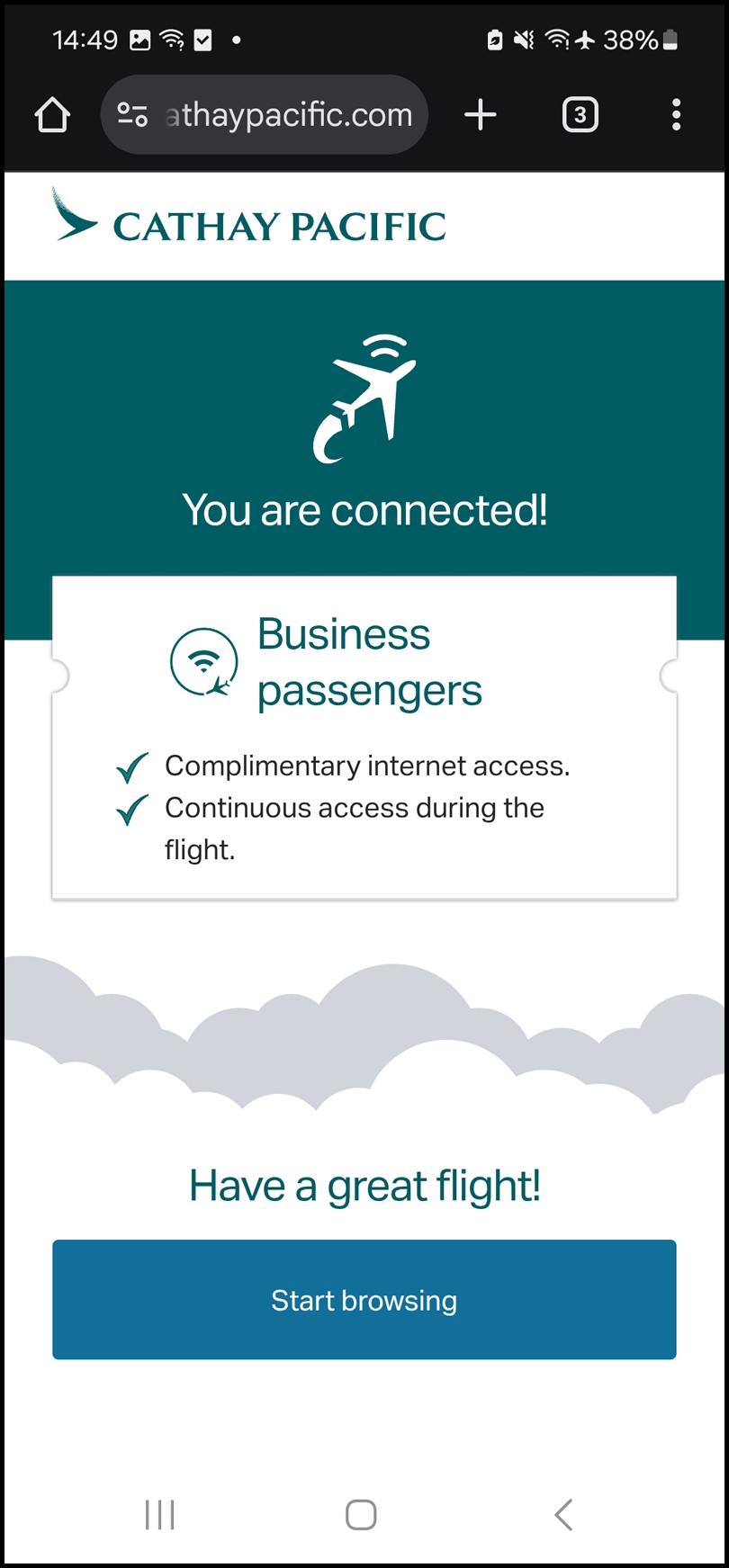This screenshot has width=729, height=1568.
Task: View site information icon in address bar
Action: (132, 115)
